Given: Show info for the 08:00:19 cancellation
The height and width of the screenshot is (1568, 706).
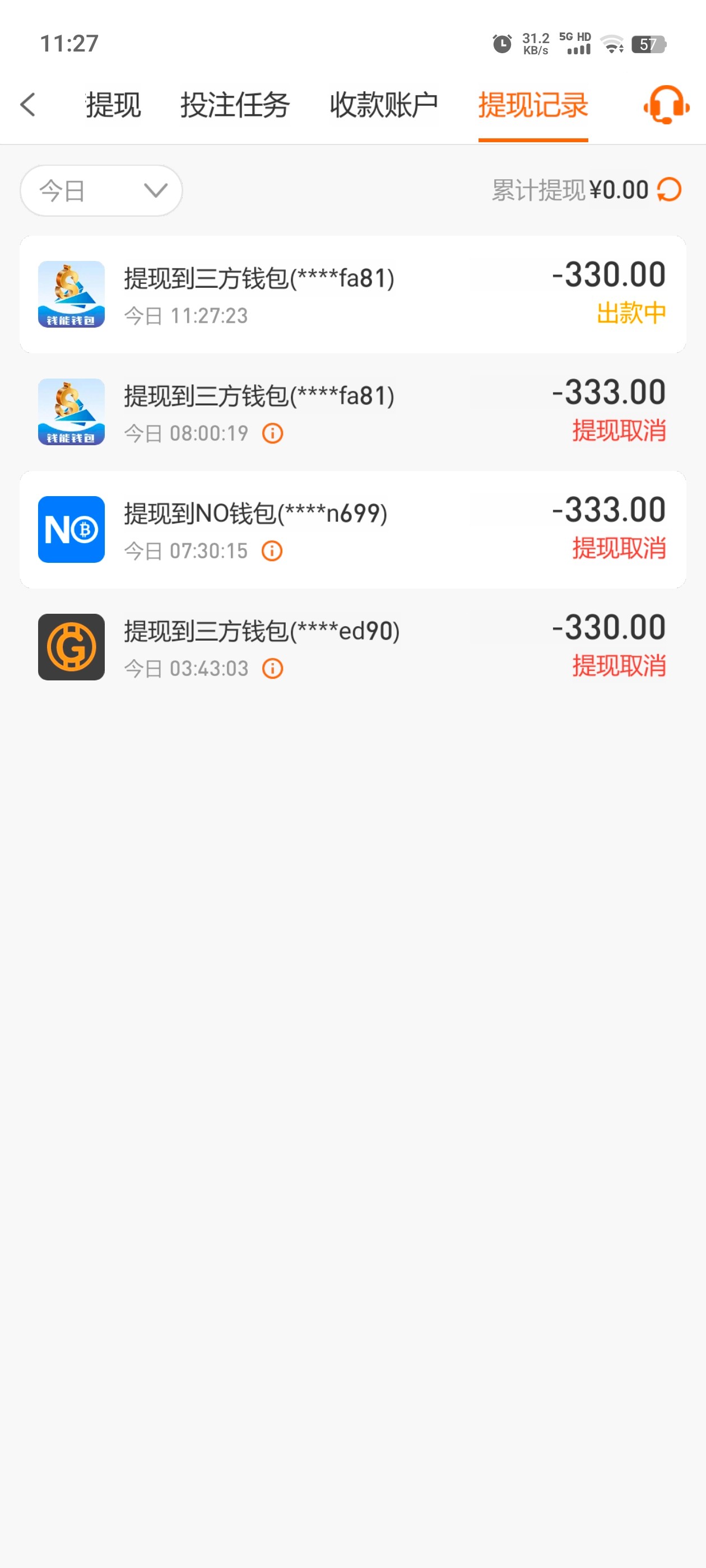Looking at the screenshot, I should [x=272, y=433].
